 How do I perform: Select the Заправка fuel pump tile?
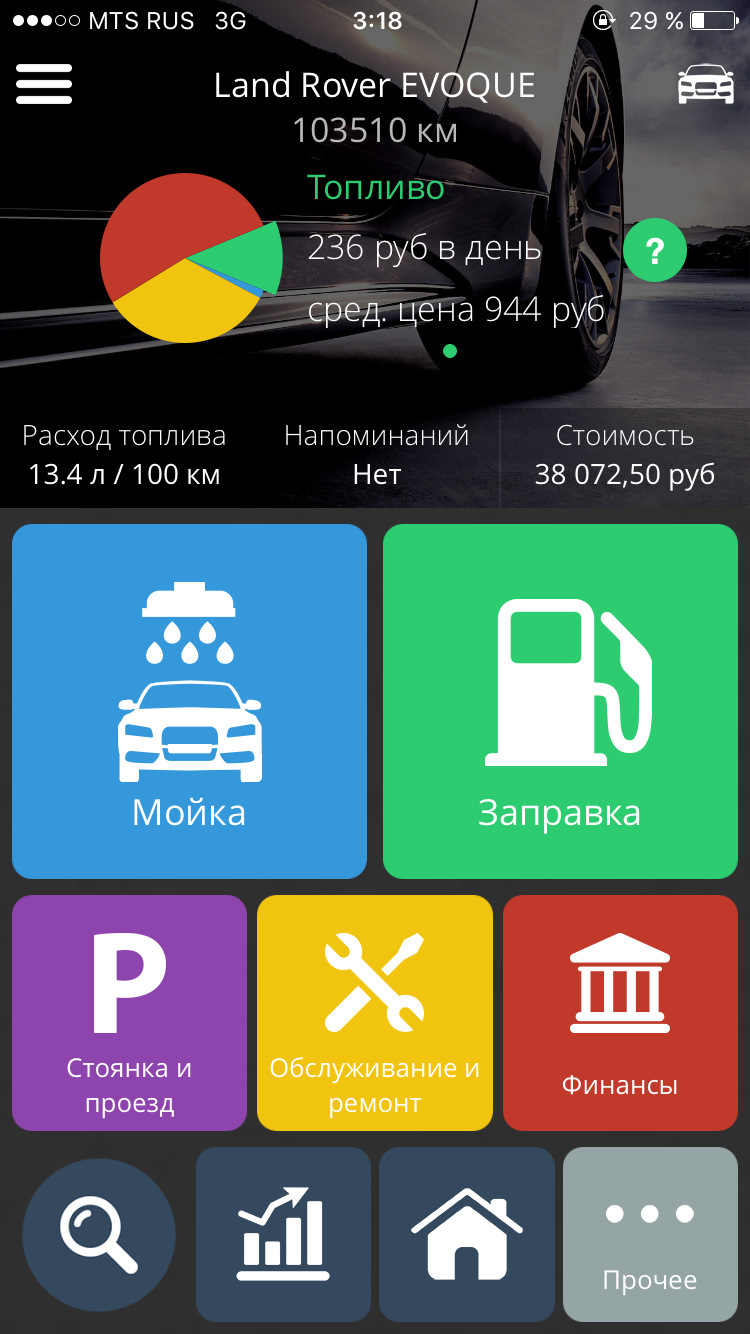560,700
